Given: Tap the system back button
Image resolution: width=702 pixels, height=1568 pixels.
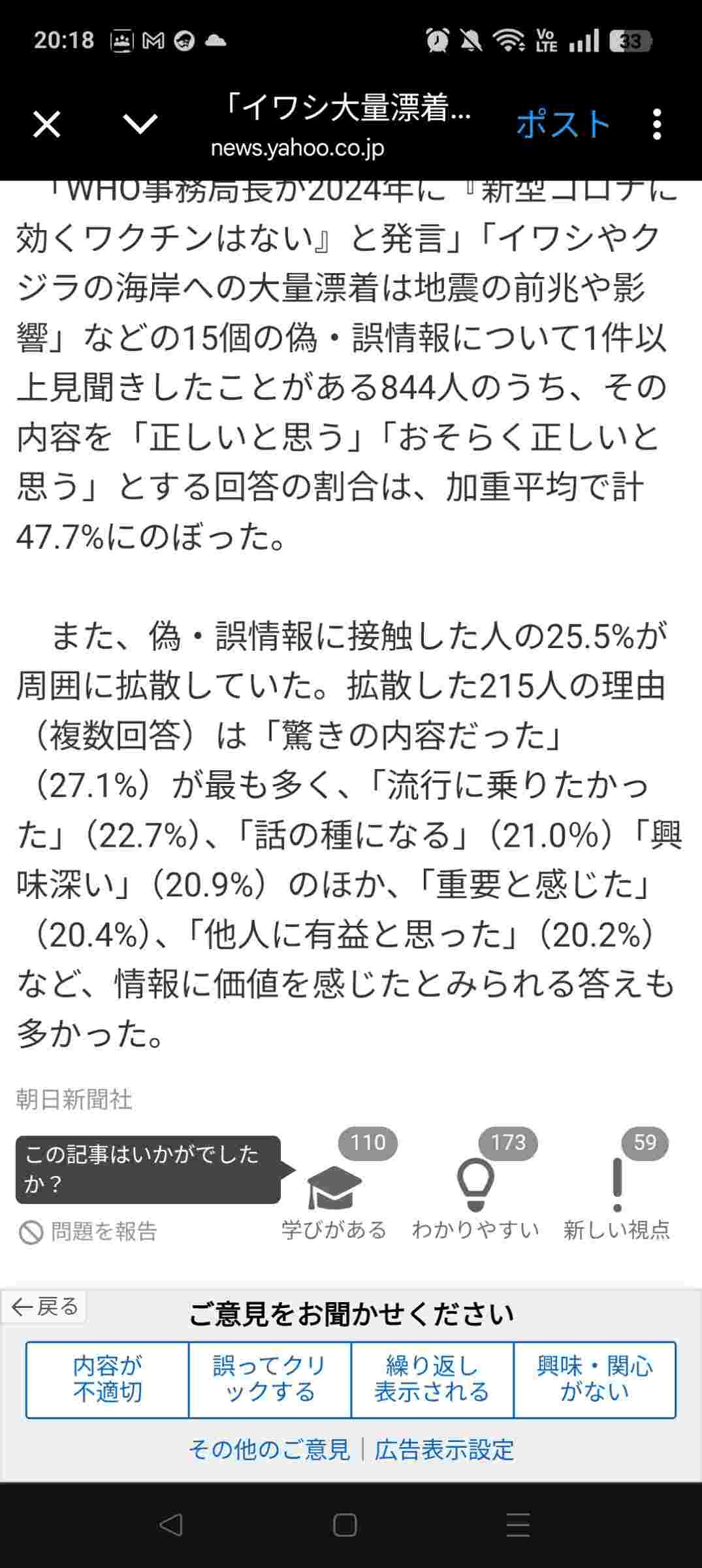Looking at the screenshot, I should point(171,1525).
